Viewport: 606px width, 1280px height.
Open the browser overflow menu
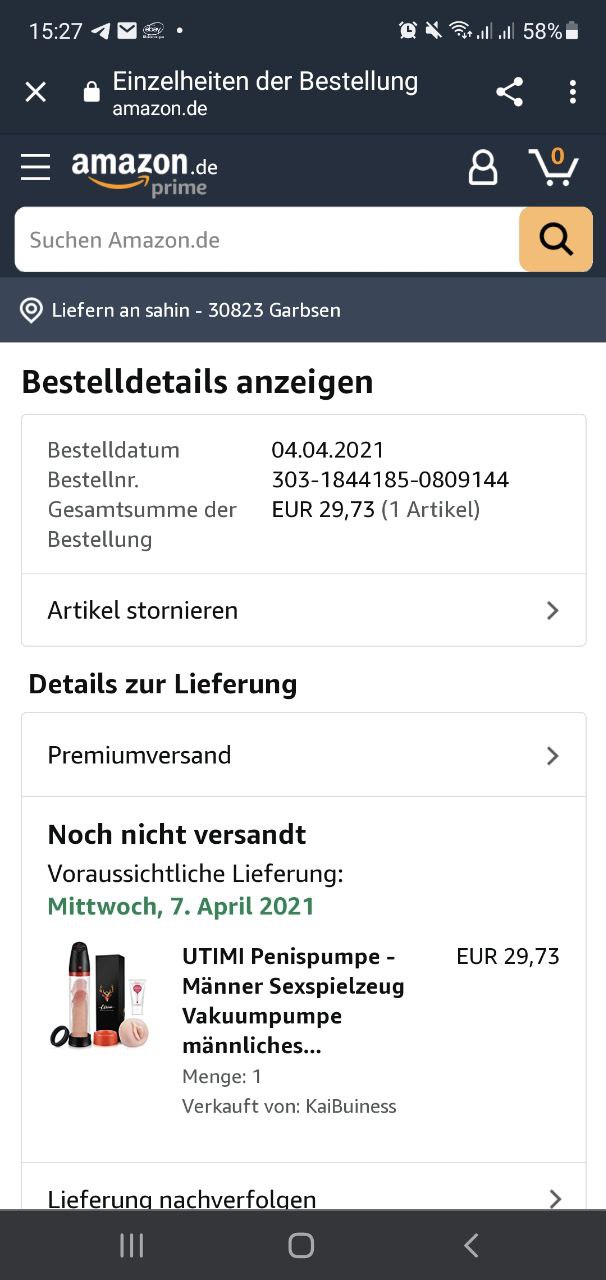(572, 93)
